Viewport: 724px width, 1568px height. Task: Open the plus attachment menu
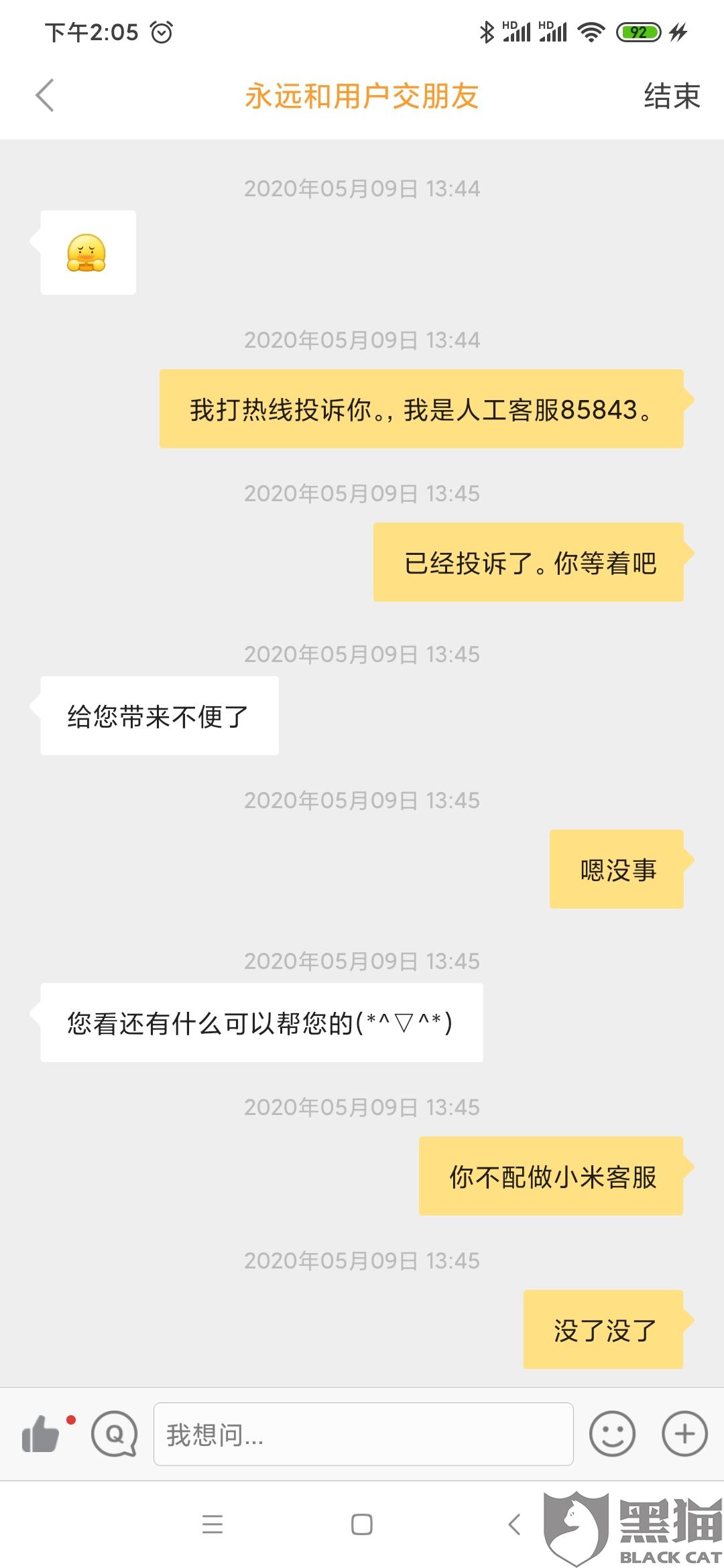[684, 1434]
